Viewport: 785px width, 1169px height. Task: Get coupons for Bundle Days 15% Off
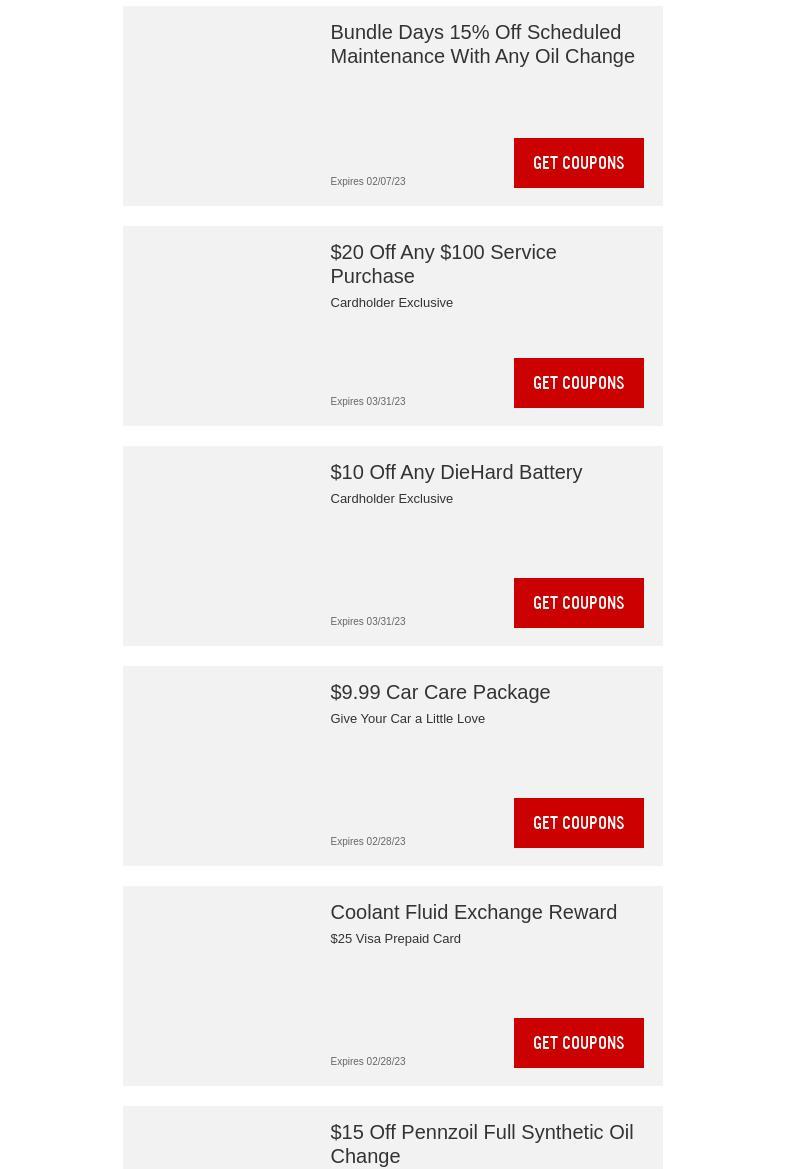(x=578, y=163)
